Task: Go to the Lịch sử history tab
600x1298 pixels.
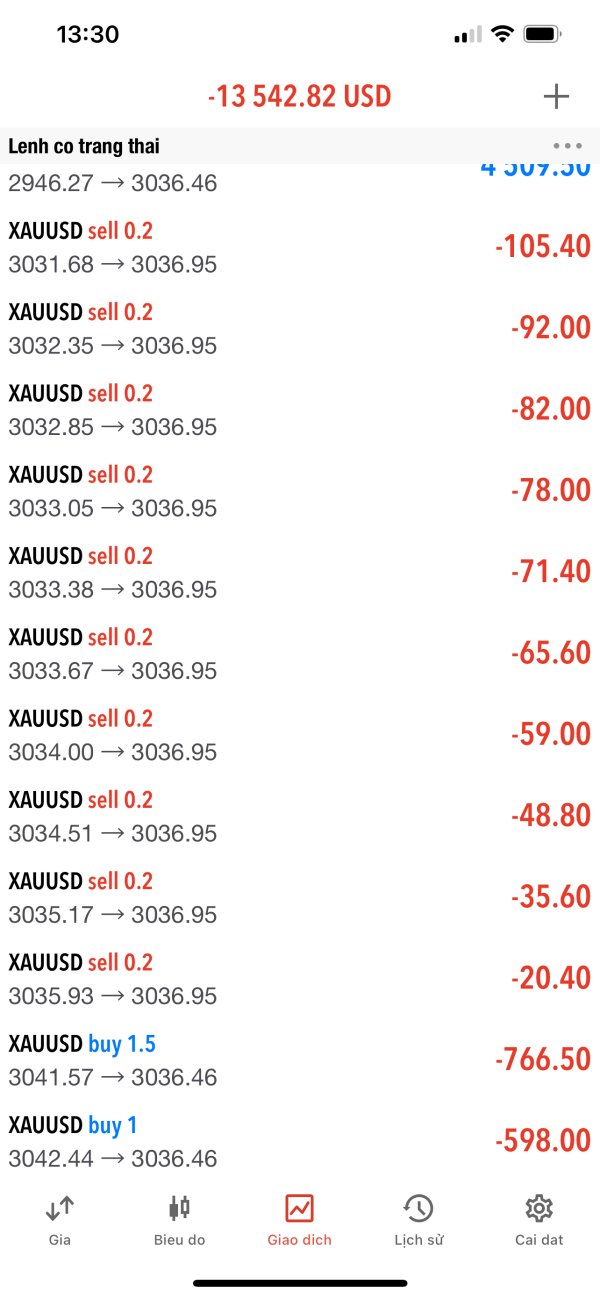Action: click(x=418, y=1220)
